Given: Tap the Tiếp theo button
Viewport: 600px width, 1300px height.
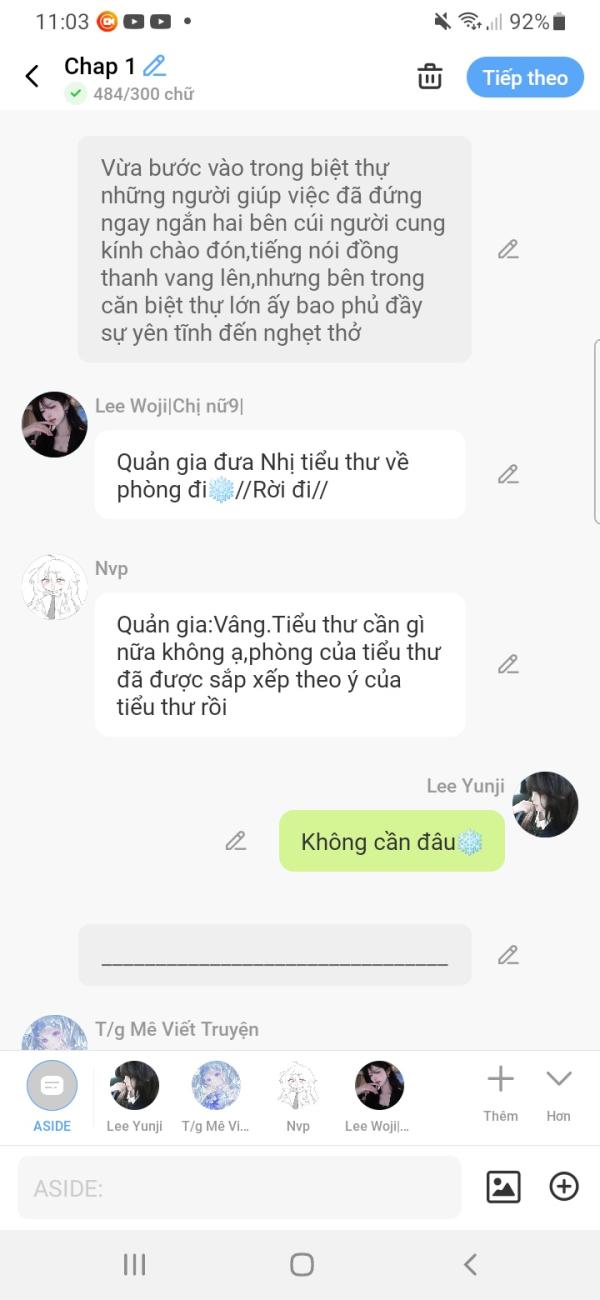Looking at the screenshot, I should click(x=525, y=77).
